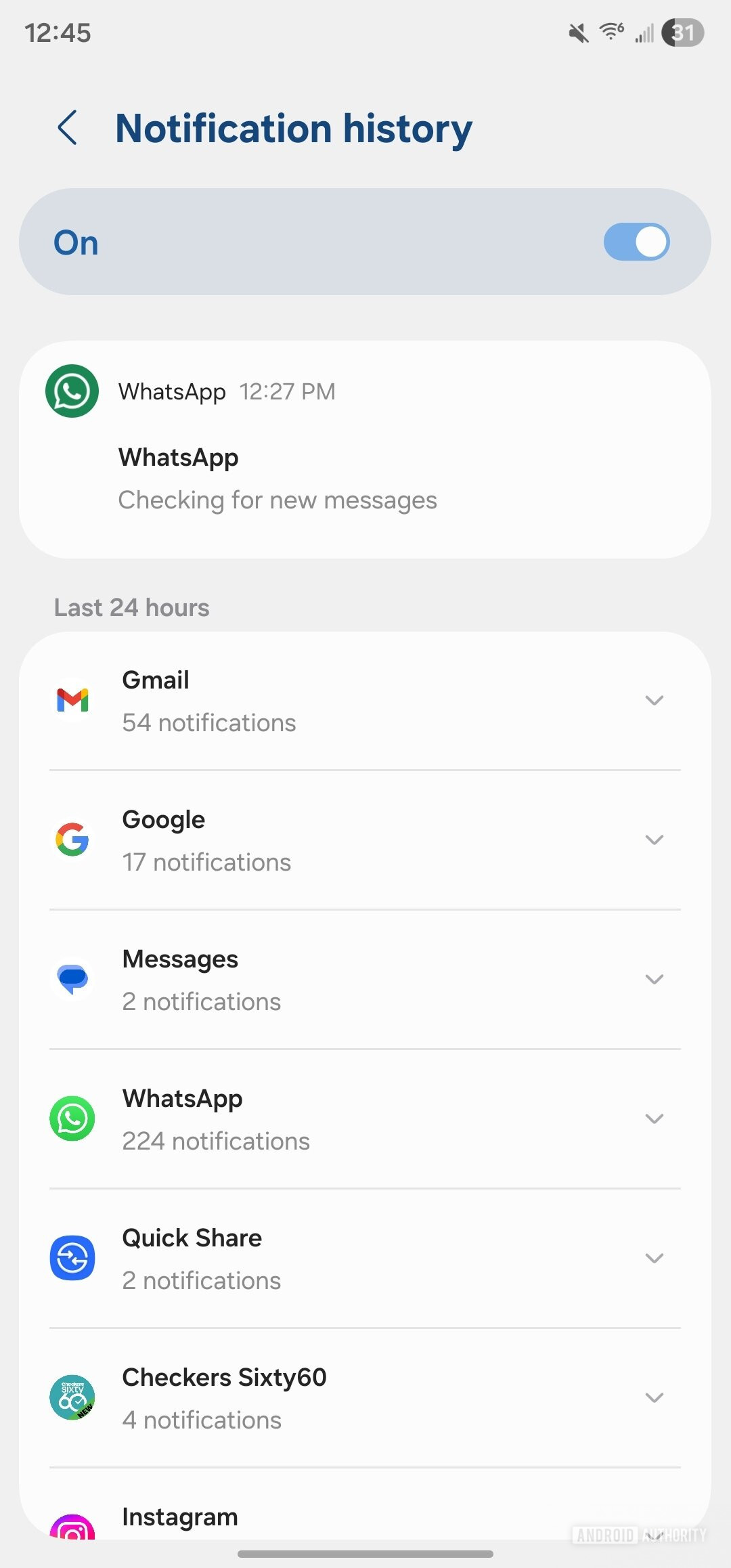Expand the Google notifications chevron
This screenshot has width=731, height=1568.
[x=655, y=840]
